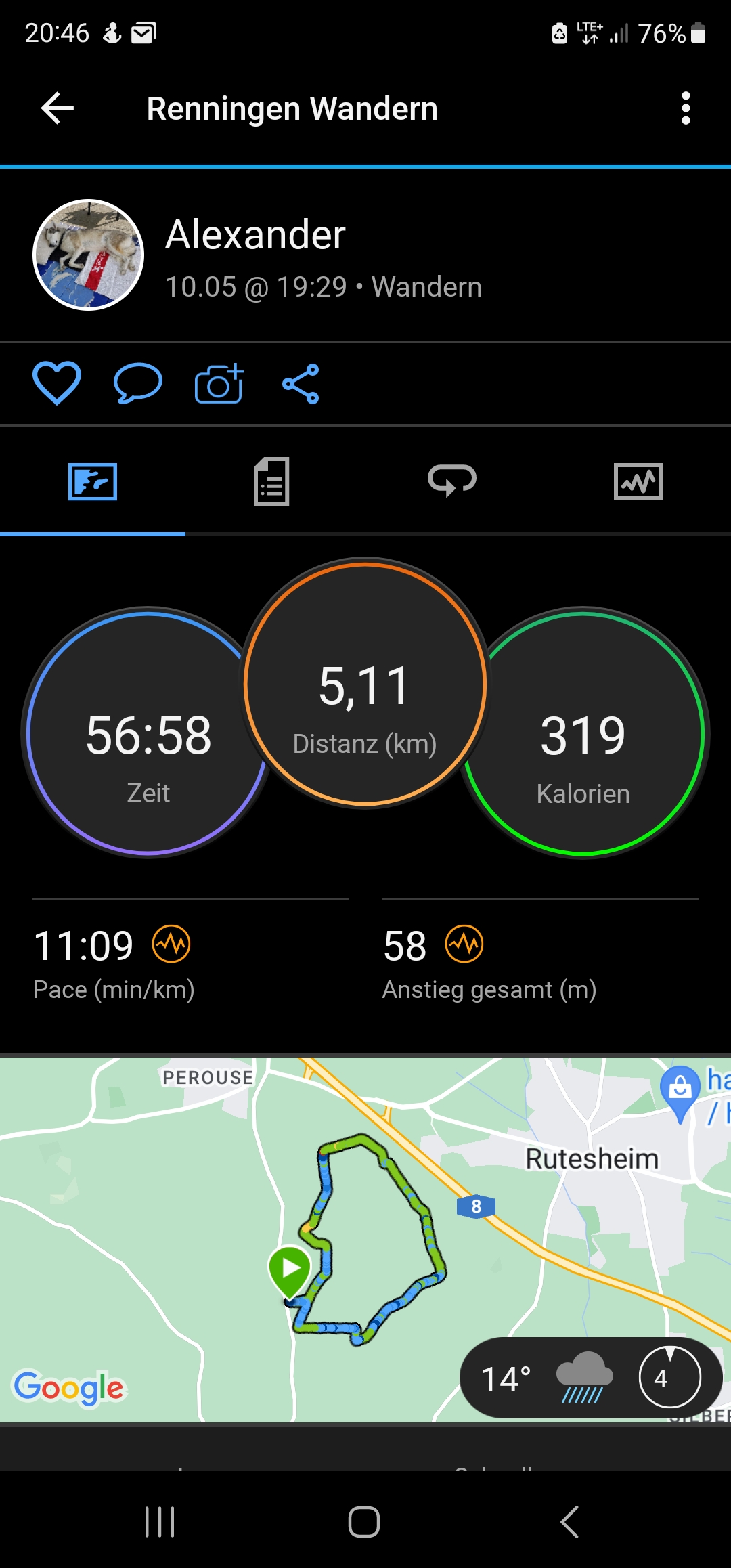Screen dimensions: 731x1568
Task: Select the overview map tab
Action: pyautogui.click(x=93, y=481)
